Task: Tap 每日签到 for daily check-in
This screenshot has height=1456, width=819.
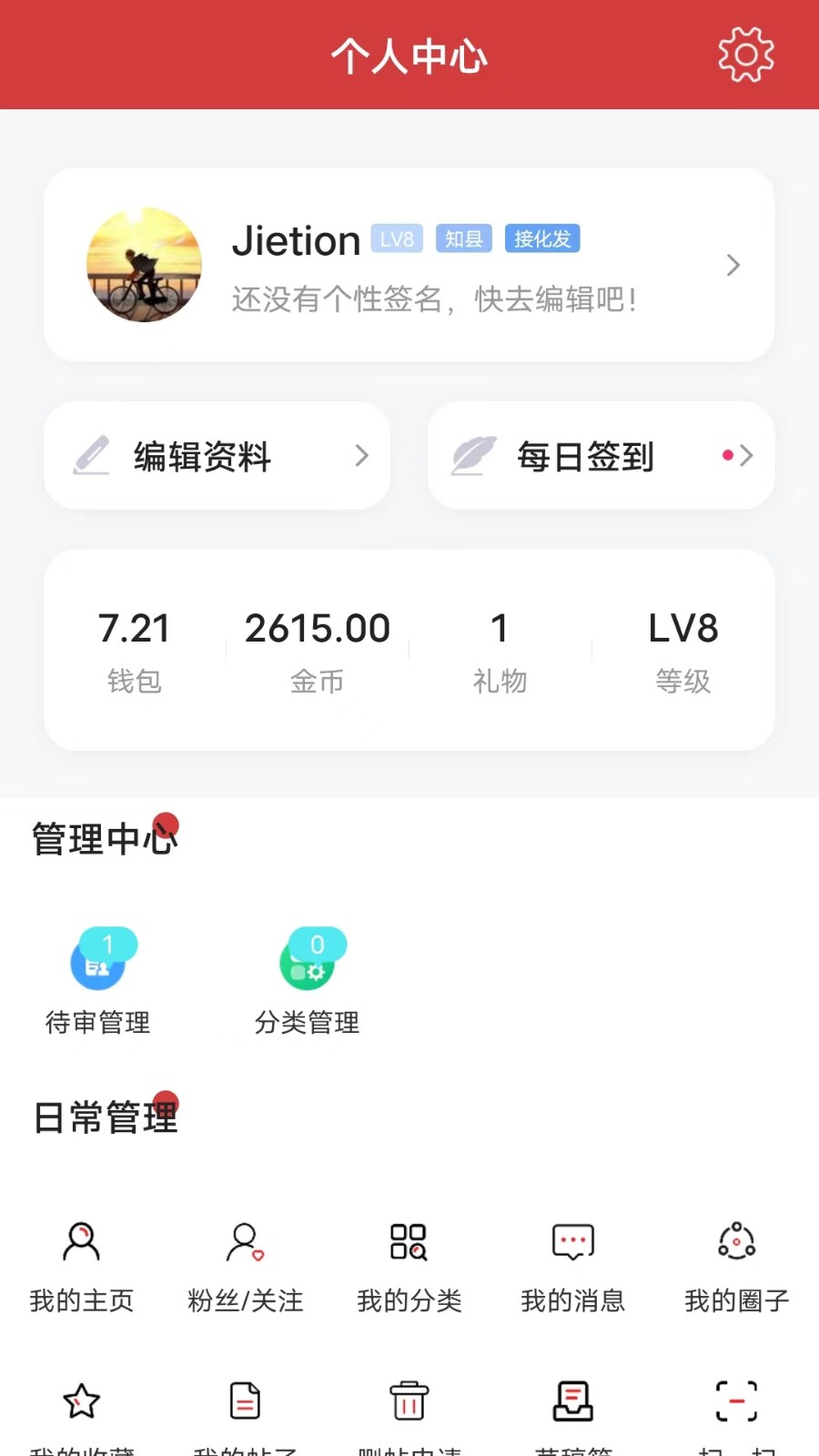Action: click(x=601, y=456)
